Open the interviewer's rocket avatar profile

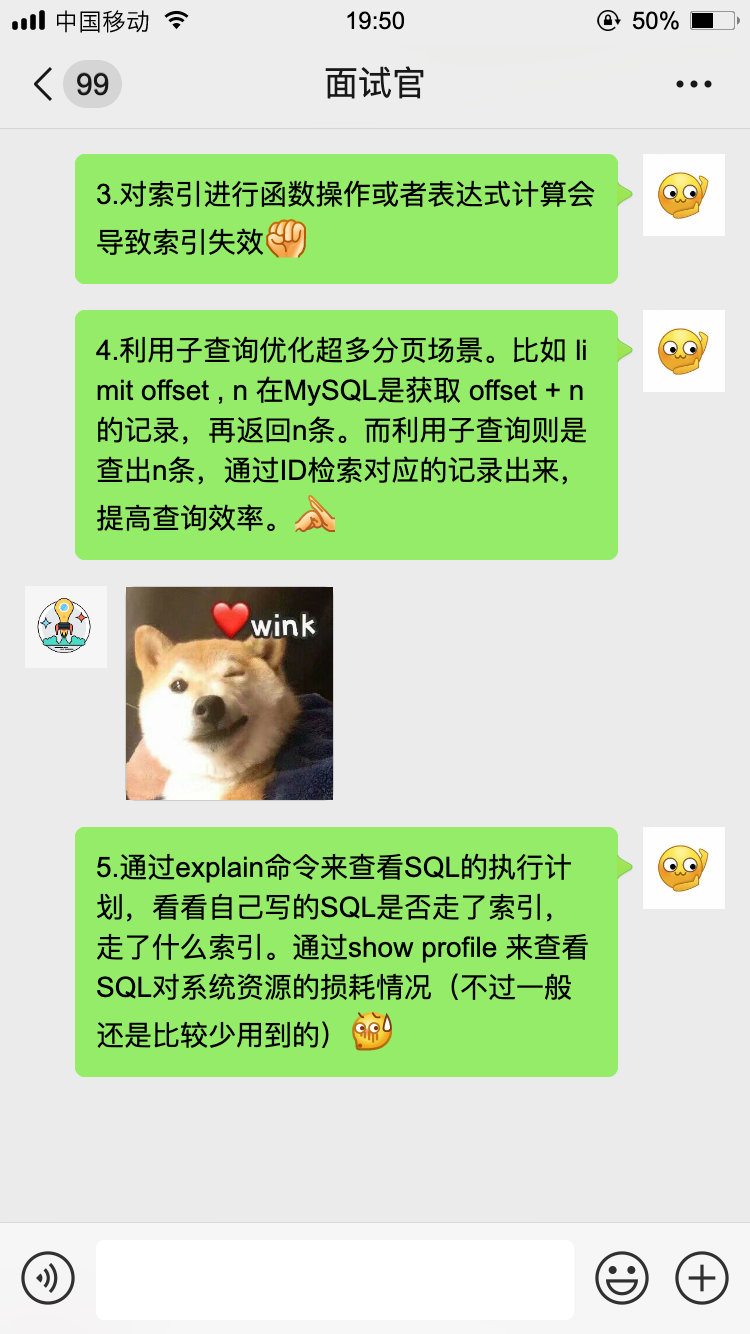[65, 627]
